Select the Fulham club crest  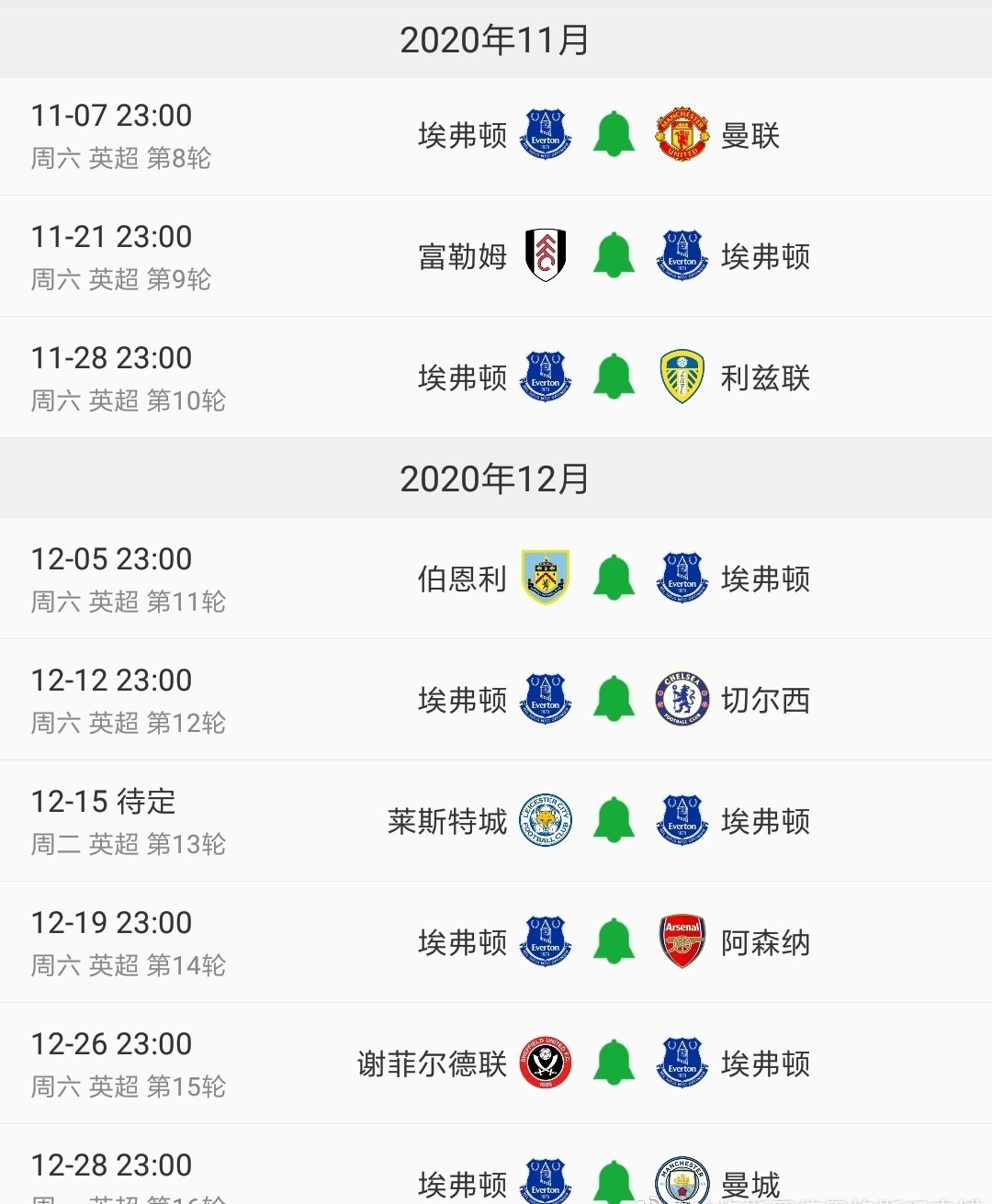[x=546, y=256]
